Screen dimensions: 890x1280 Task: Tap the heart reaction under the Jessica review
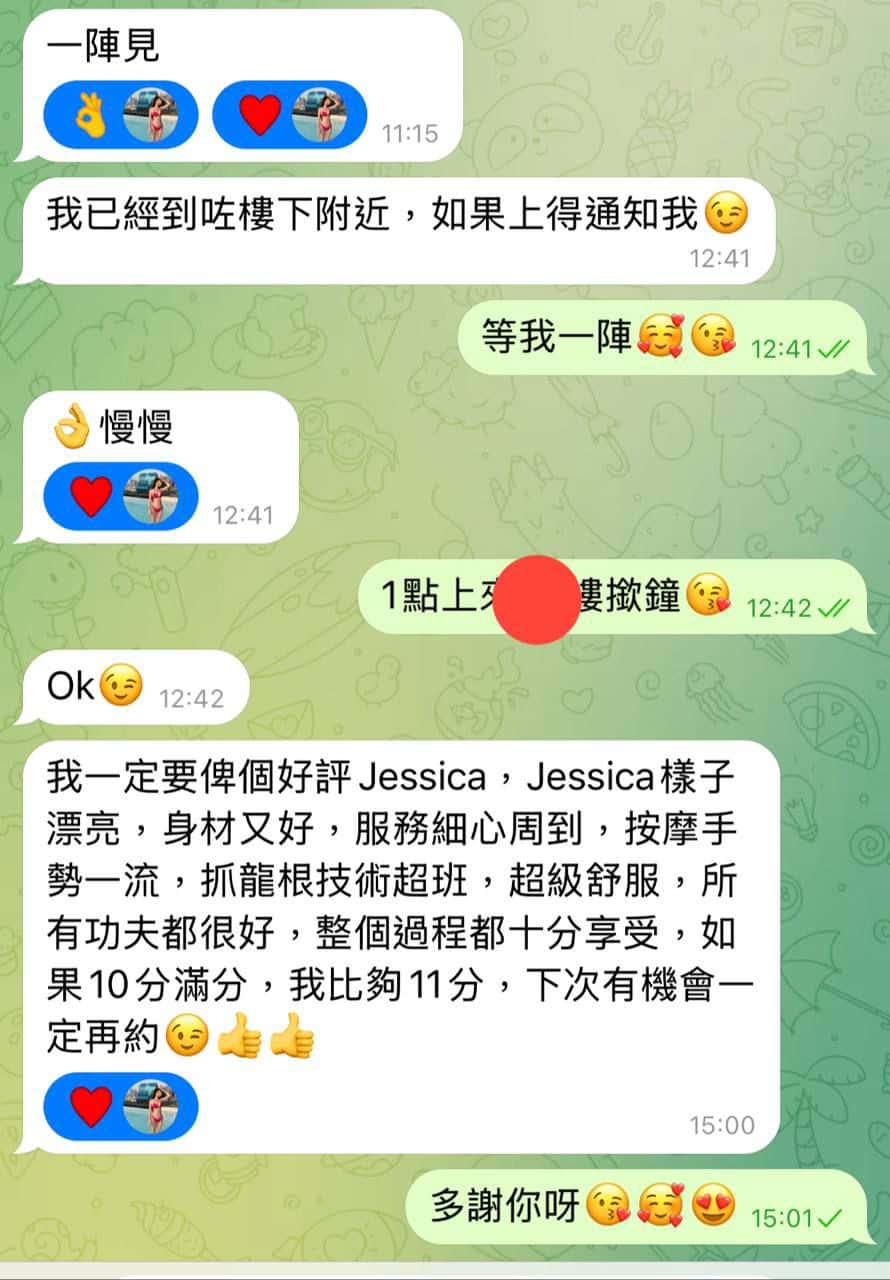[120, 1107]
